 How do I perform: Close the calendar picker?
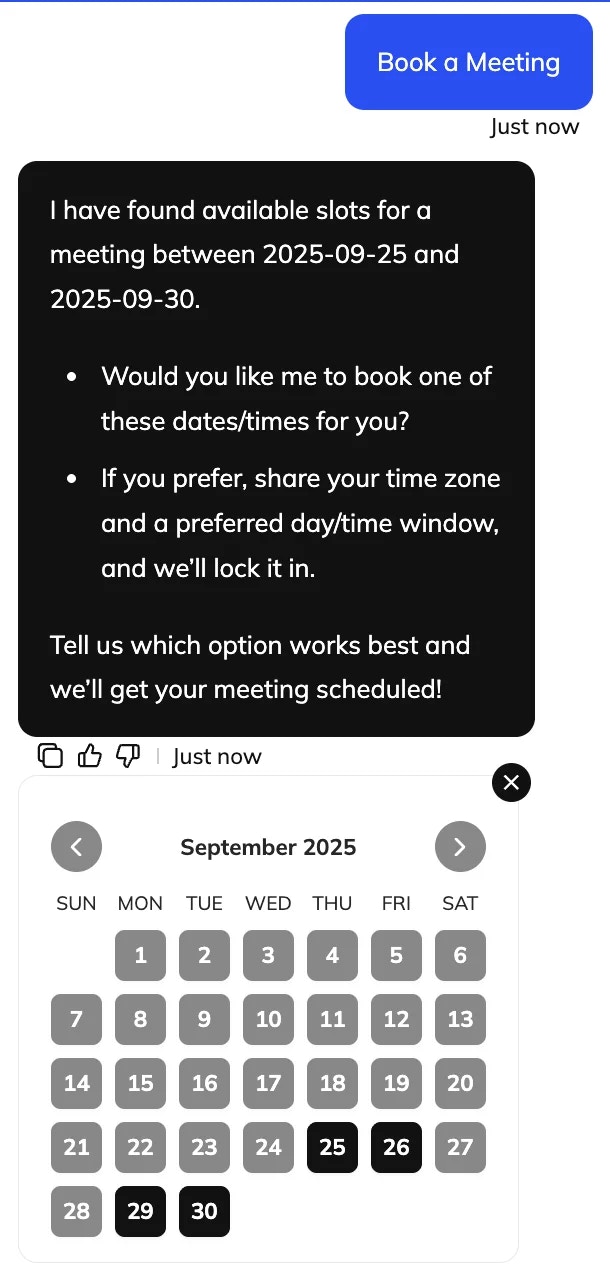click(511, 783)
